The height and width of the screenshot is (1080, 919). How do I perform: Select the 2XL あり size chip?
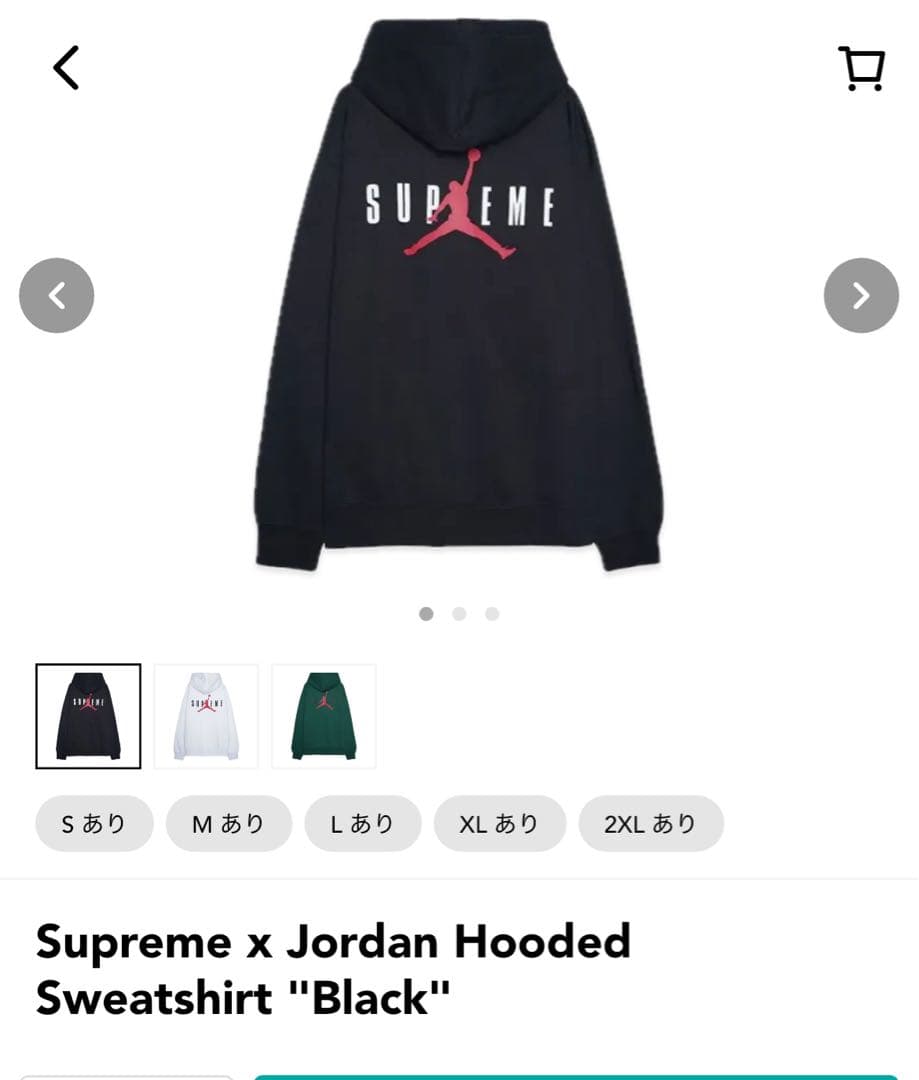pyautogui.click(x=650, y=823)
